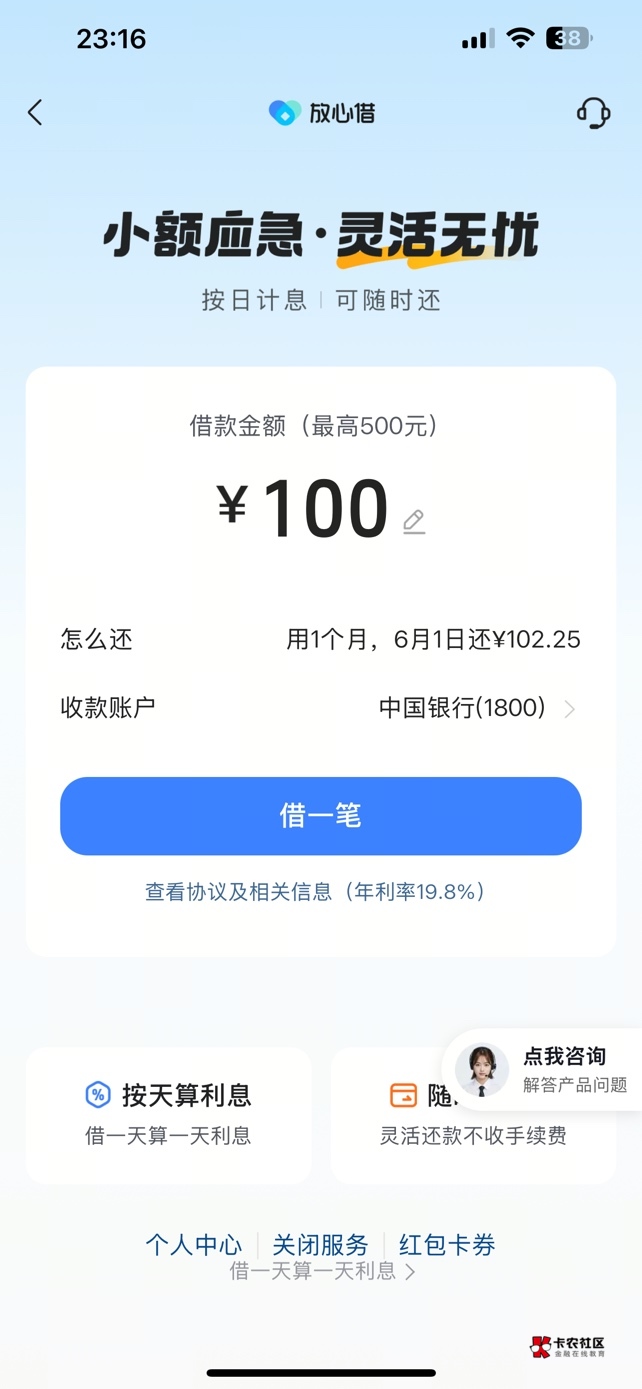Select 关闭服务 link
The image size is (642, 1389).
tap(320, 1245)
